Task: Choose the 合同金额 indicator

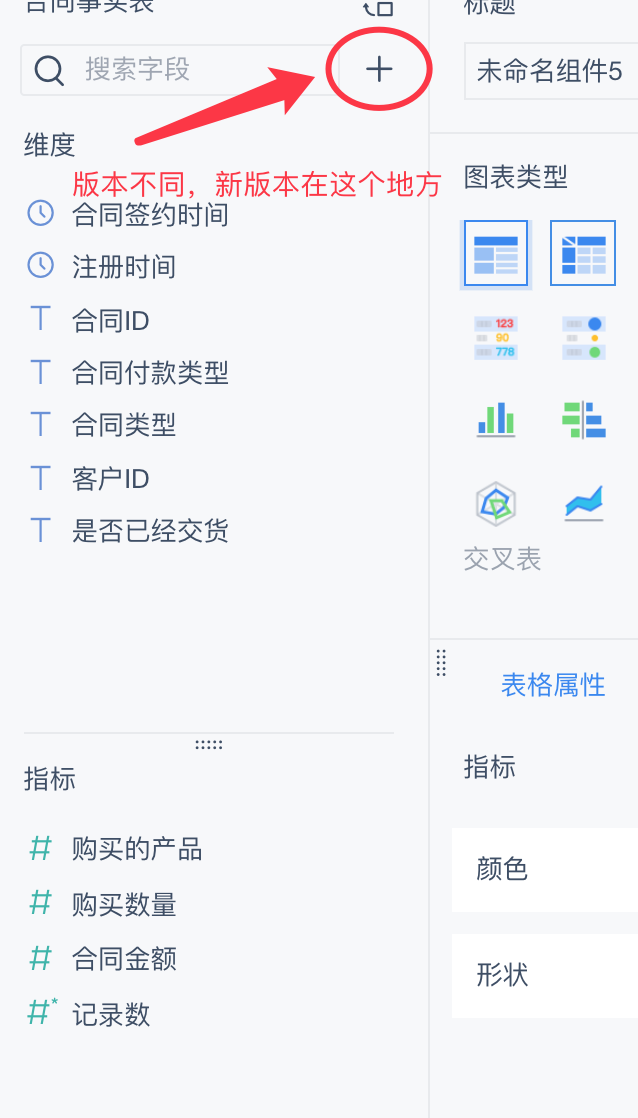Action: click(124, 960)
